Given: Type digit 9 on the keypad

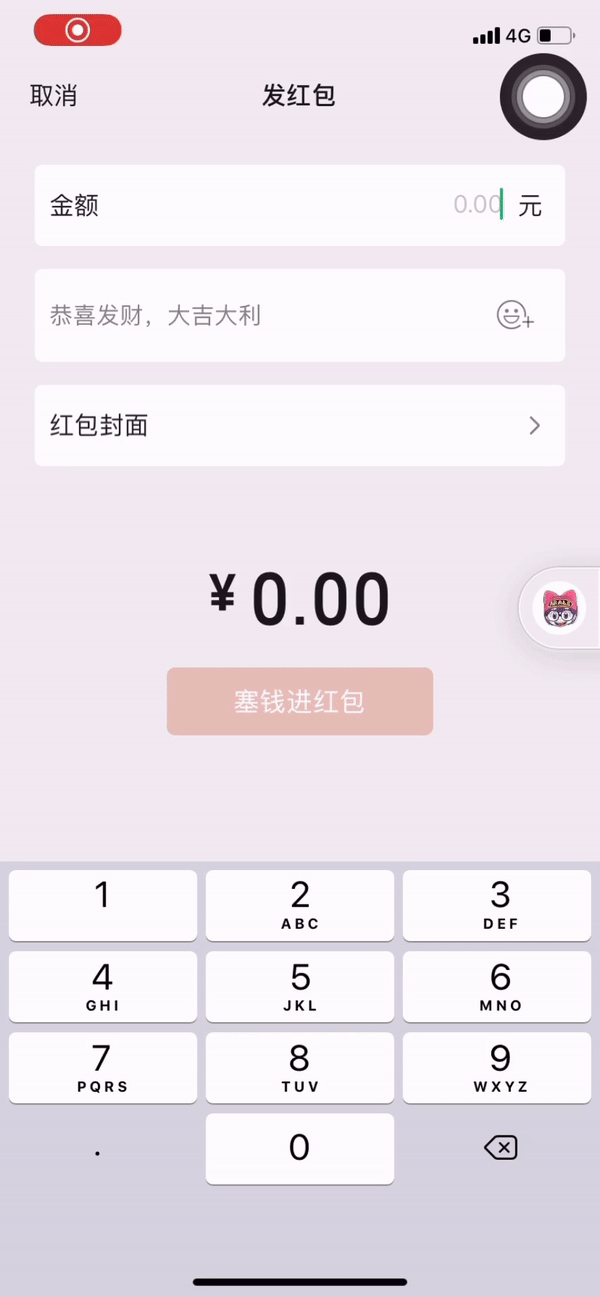Looking at the screenshot, I should pos(497,1067).
